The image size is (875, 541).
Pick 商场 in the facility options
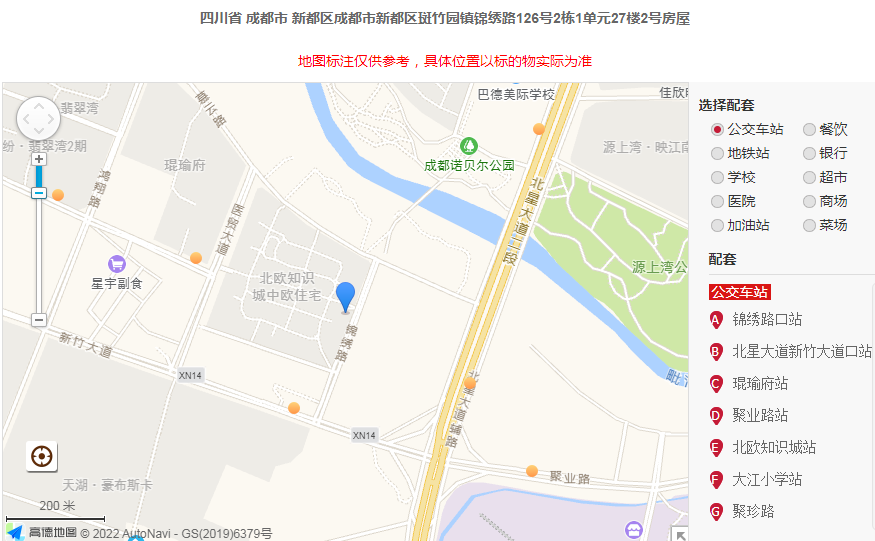pyautogui.click(x=809, y=202)
